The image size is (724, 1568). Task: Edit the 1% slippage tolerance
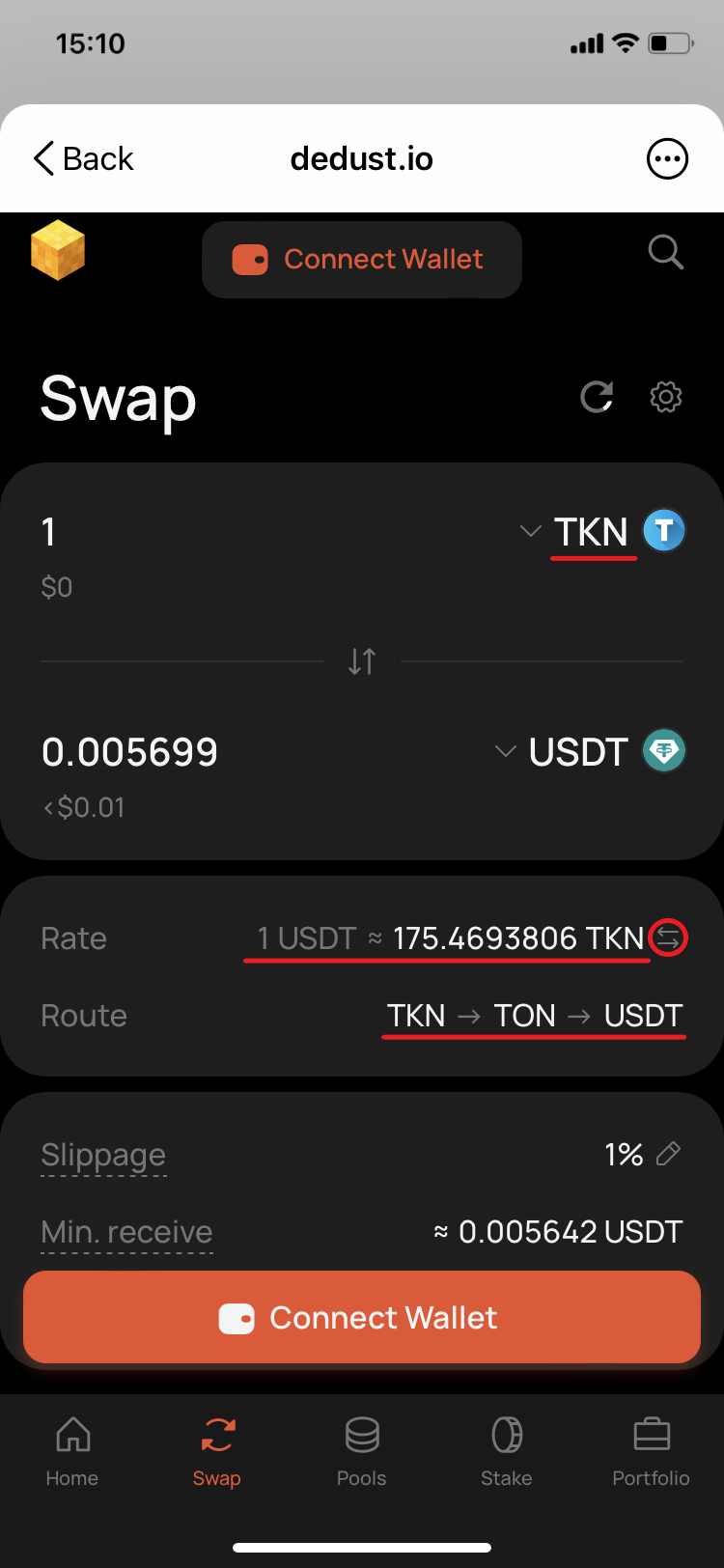668,1154
